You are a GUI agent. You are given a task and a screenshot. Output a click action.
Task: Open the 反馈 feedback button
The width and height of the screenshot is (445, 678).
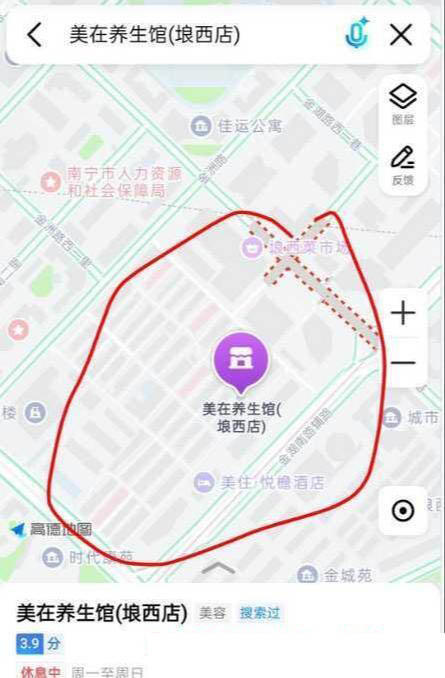403,166
